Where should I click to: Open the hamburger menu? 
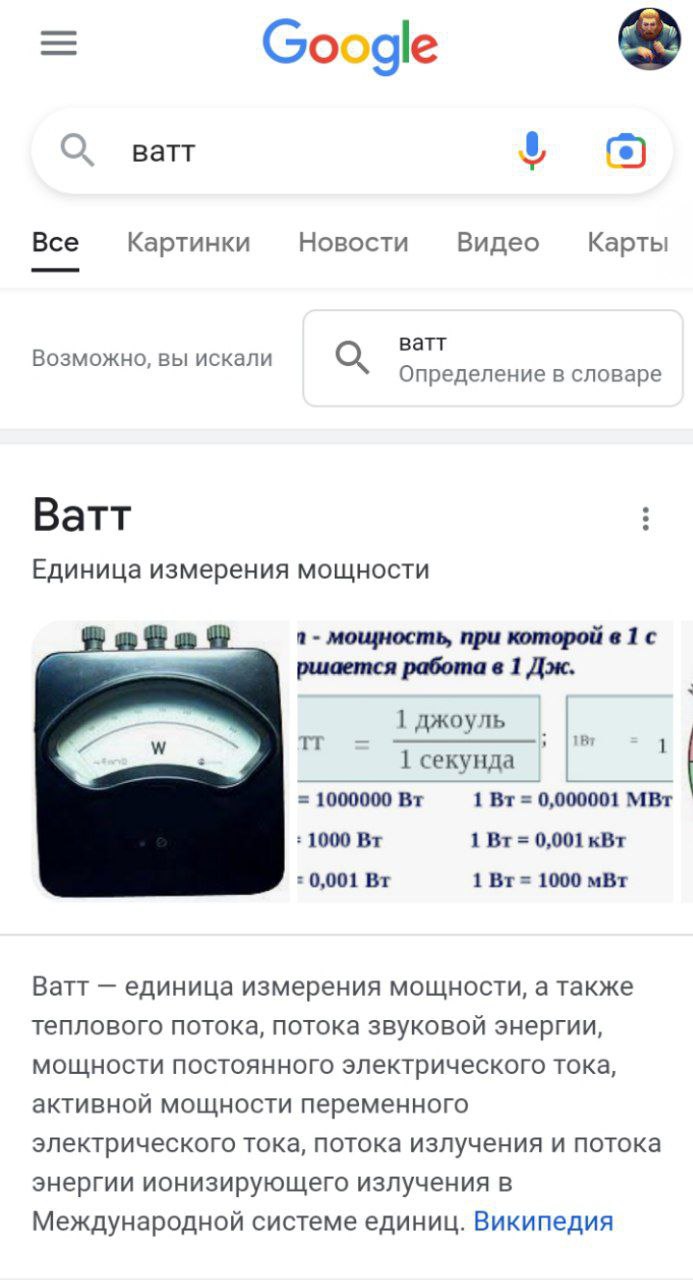[x=58, y=43]
